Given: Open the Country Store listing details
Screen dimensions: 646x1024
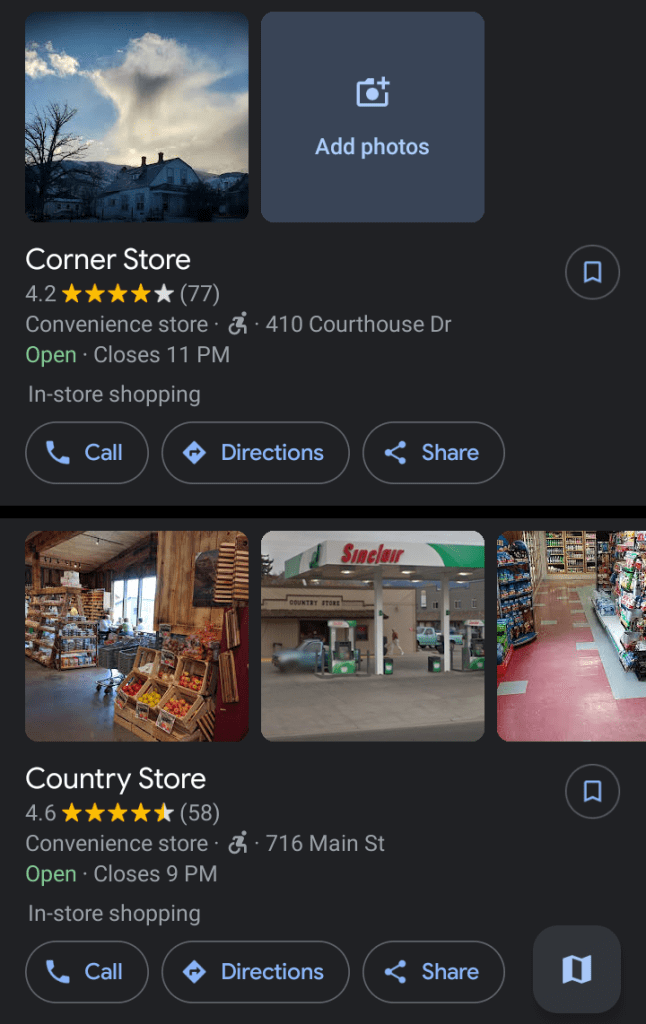Looking at the screenshot, I should point(115,779).
